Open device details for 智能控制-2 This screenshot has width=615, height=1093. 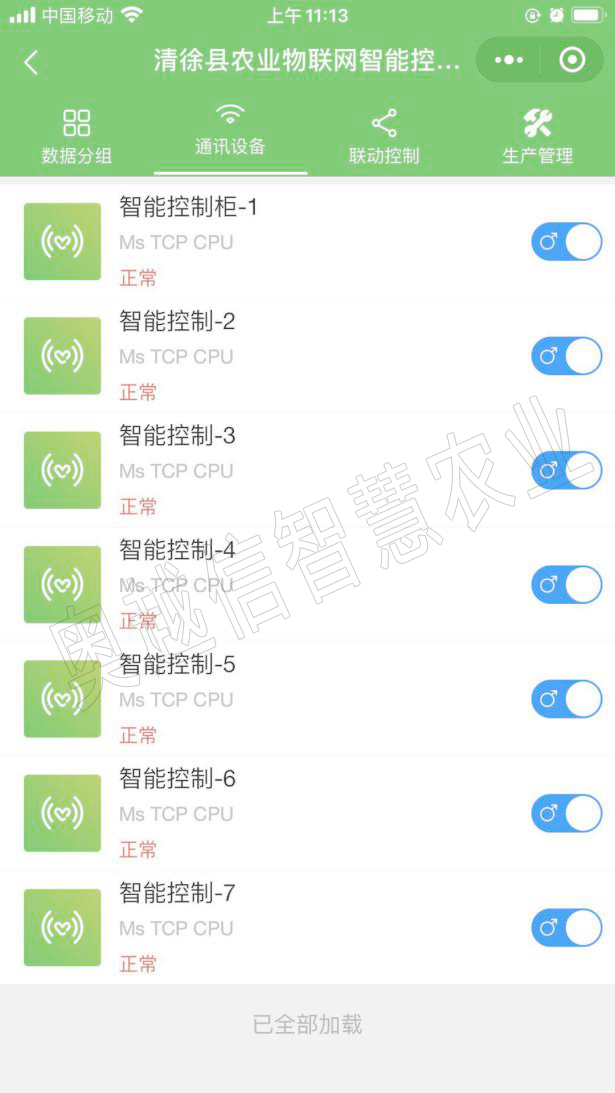(177, 322)
